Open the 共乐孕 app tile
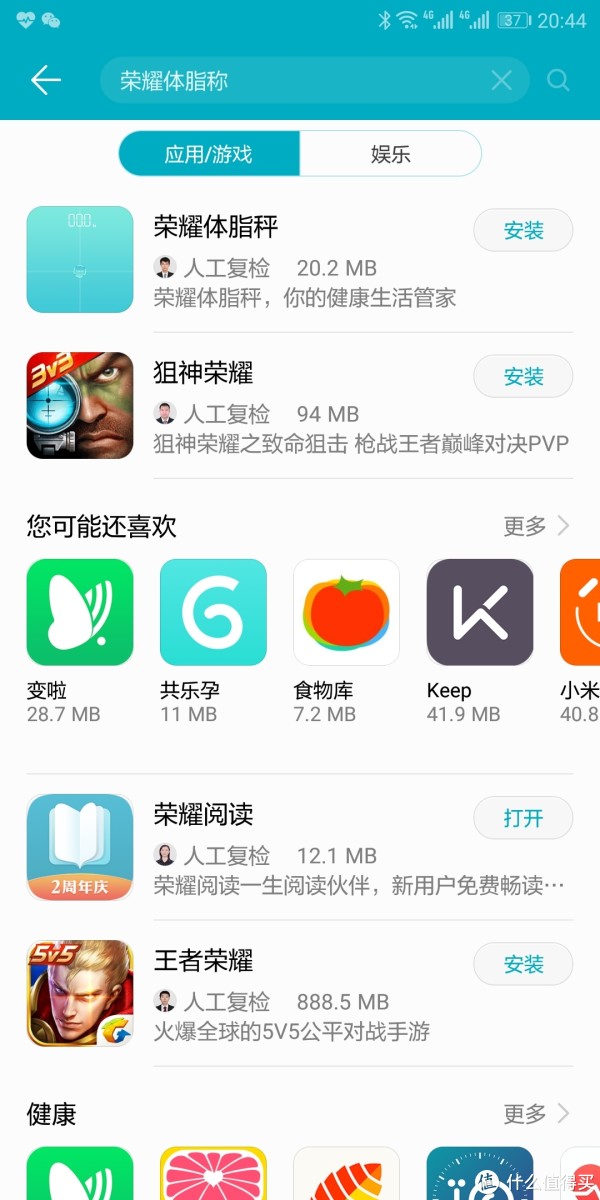Screen dimensions: 600x1200 coord(213,612)
